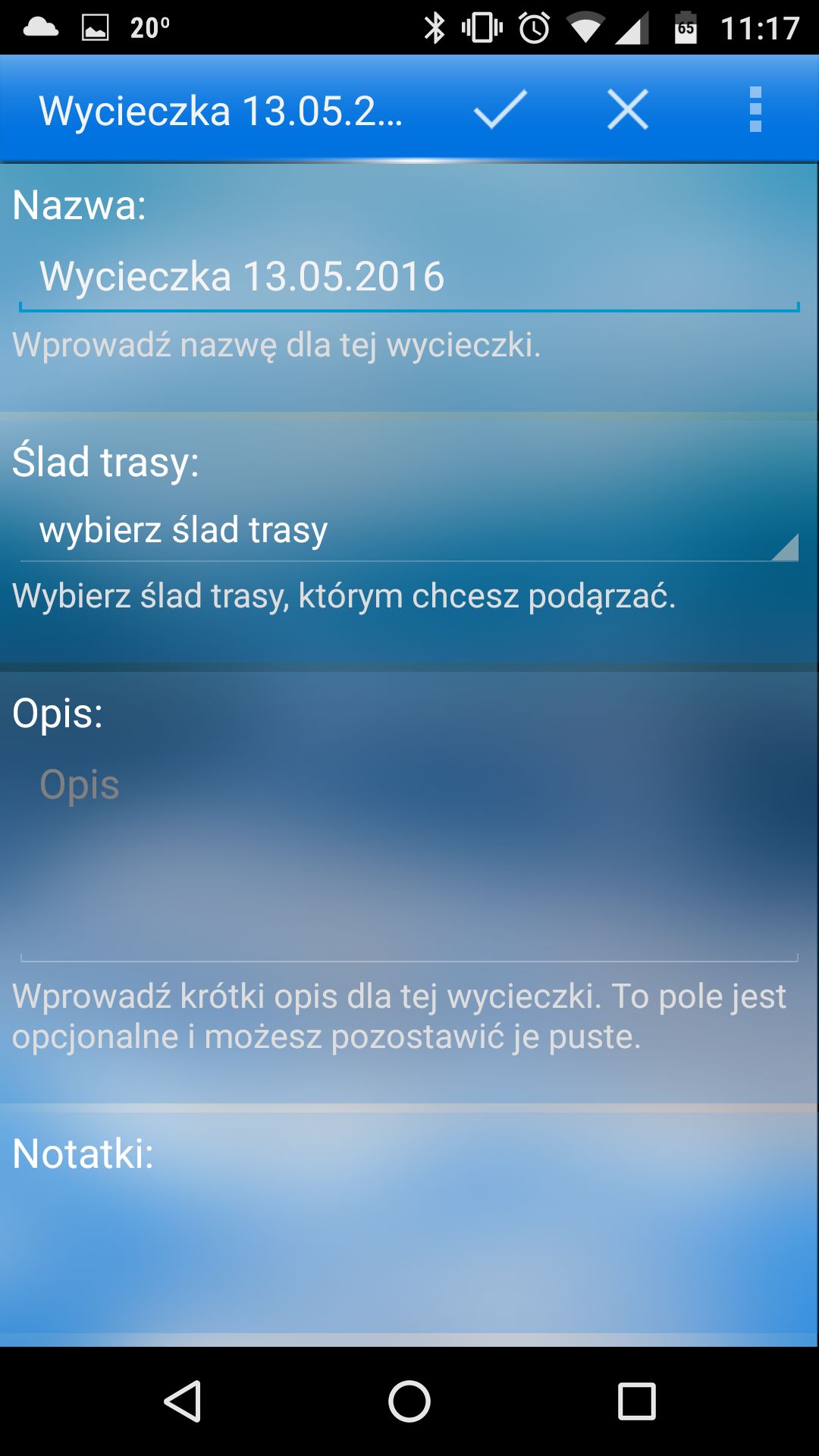Open recent apps from the navigation bar
The image size is (819, 1456).
(x=636, y=1401)
